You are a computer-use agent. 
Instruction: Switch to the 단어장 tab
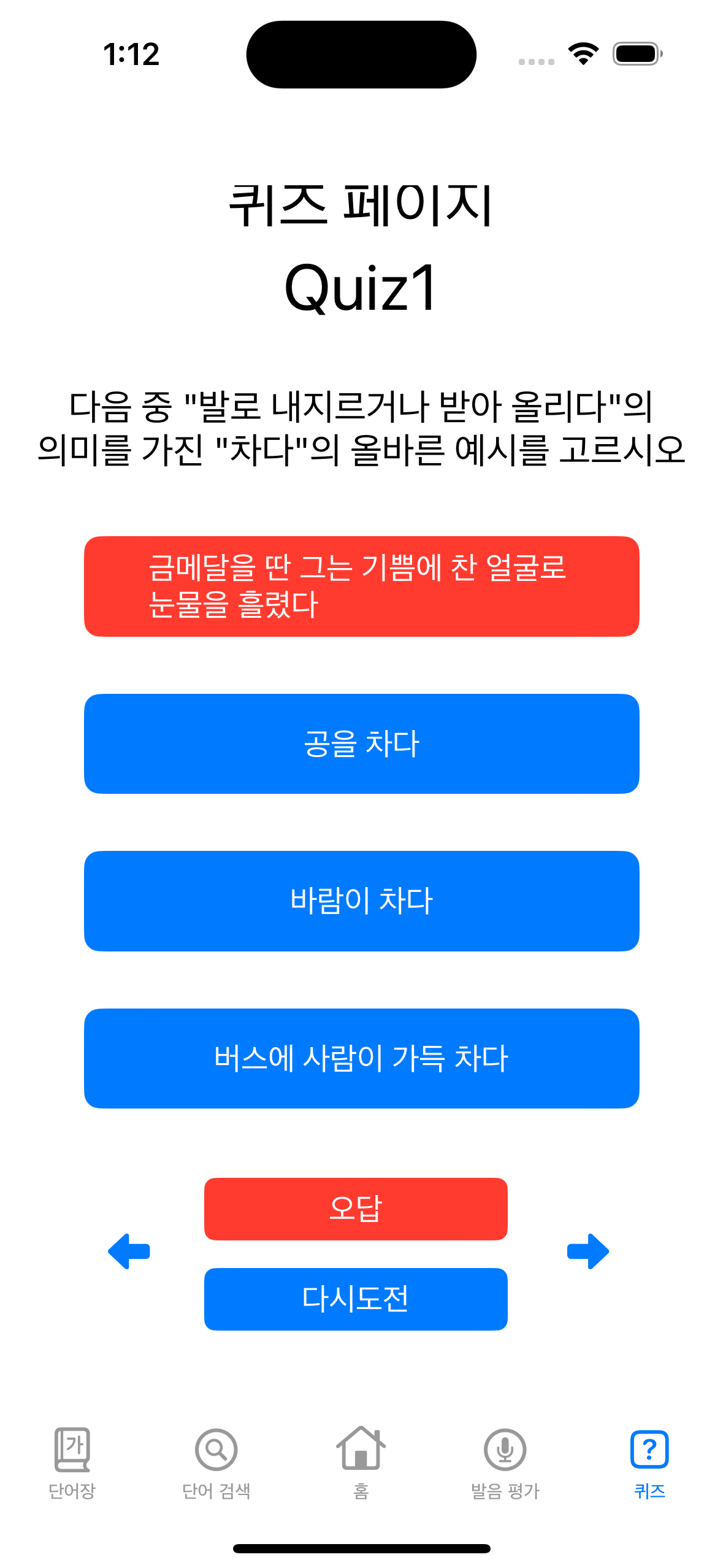[72, 1466]
